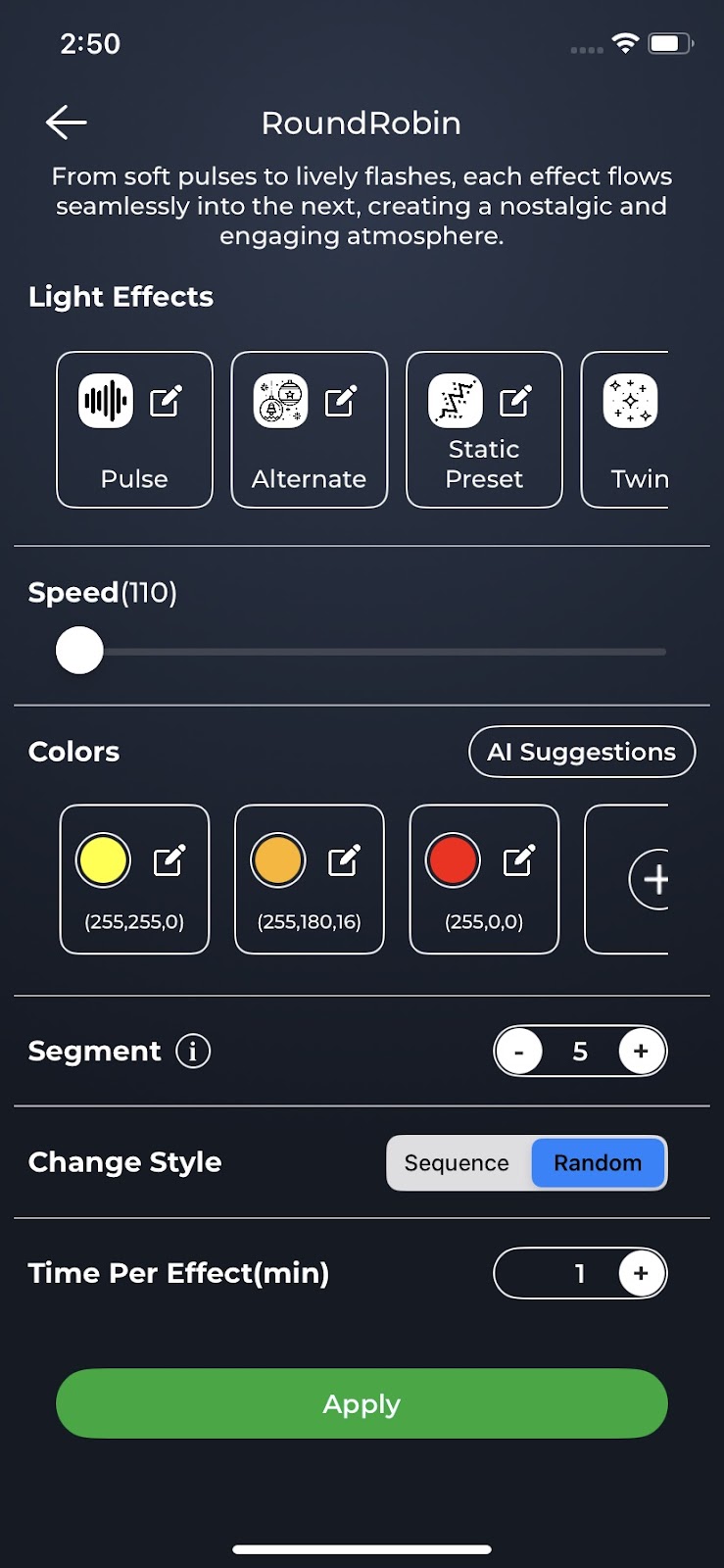The image size is (724, 1568).
Task: Increase Time Per Effect minutes
Action: pos(642,1273)
